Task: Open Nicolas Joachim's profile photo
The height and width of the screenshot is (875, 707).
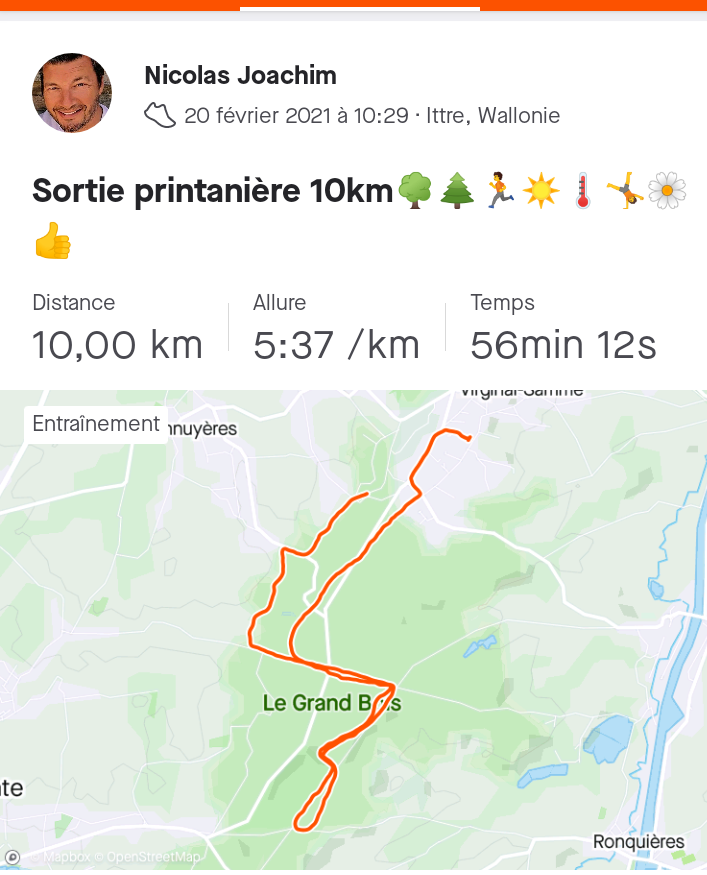Action: point(72,93)
